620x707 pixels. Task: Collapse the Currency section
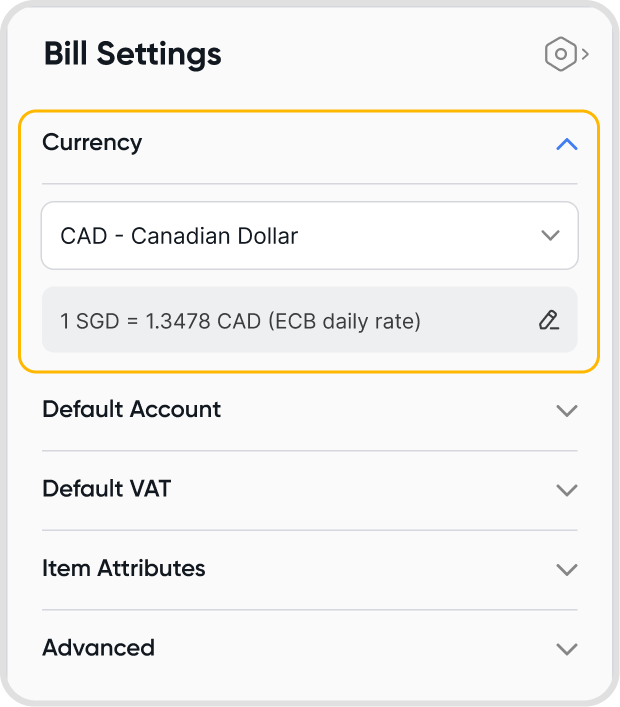point(566,144)
